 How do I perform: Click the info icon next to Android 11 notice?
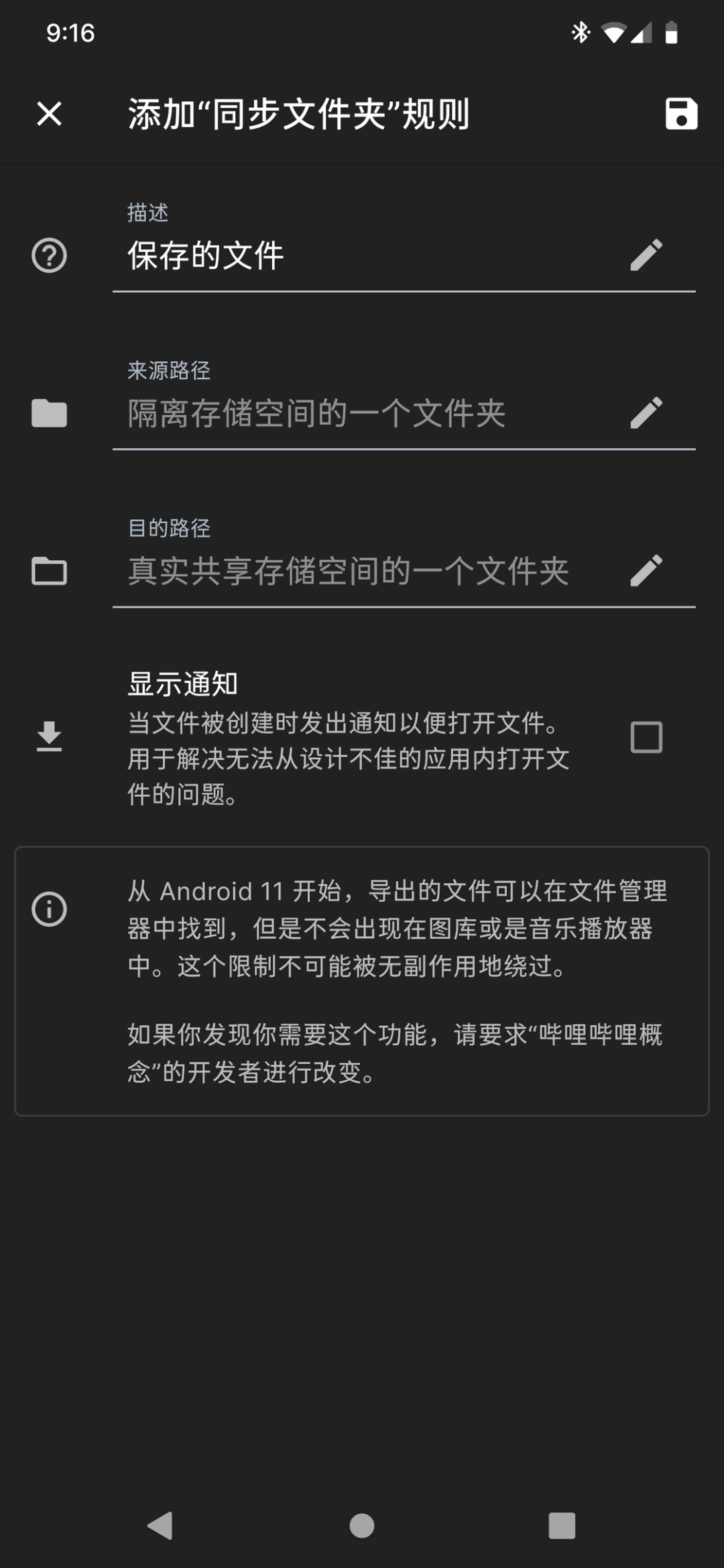coord(50,909)
